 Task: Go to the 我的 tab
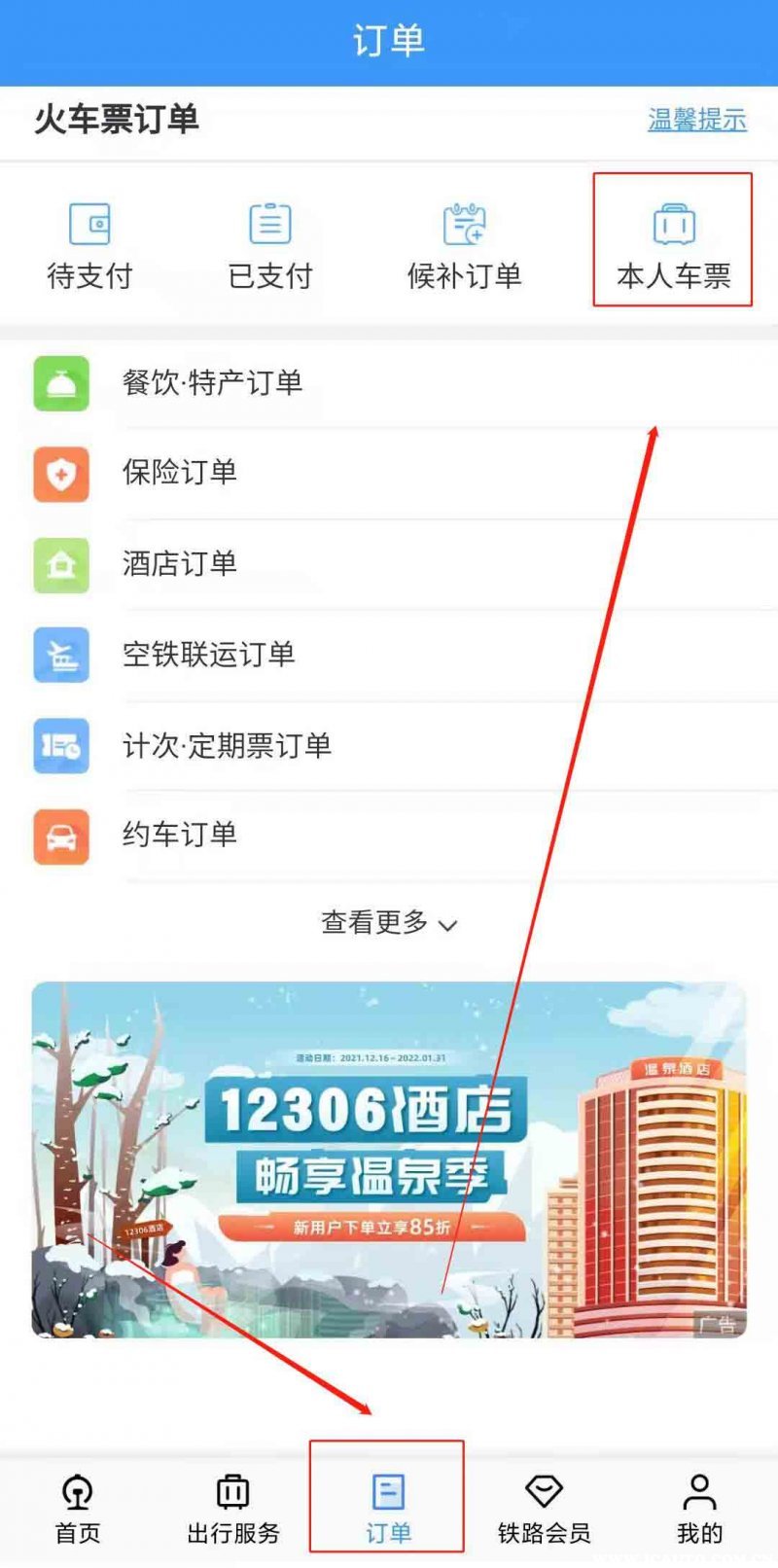click(699, 1509)
